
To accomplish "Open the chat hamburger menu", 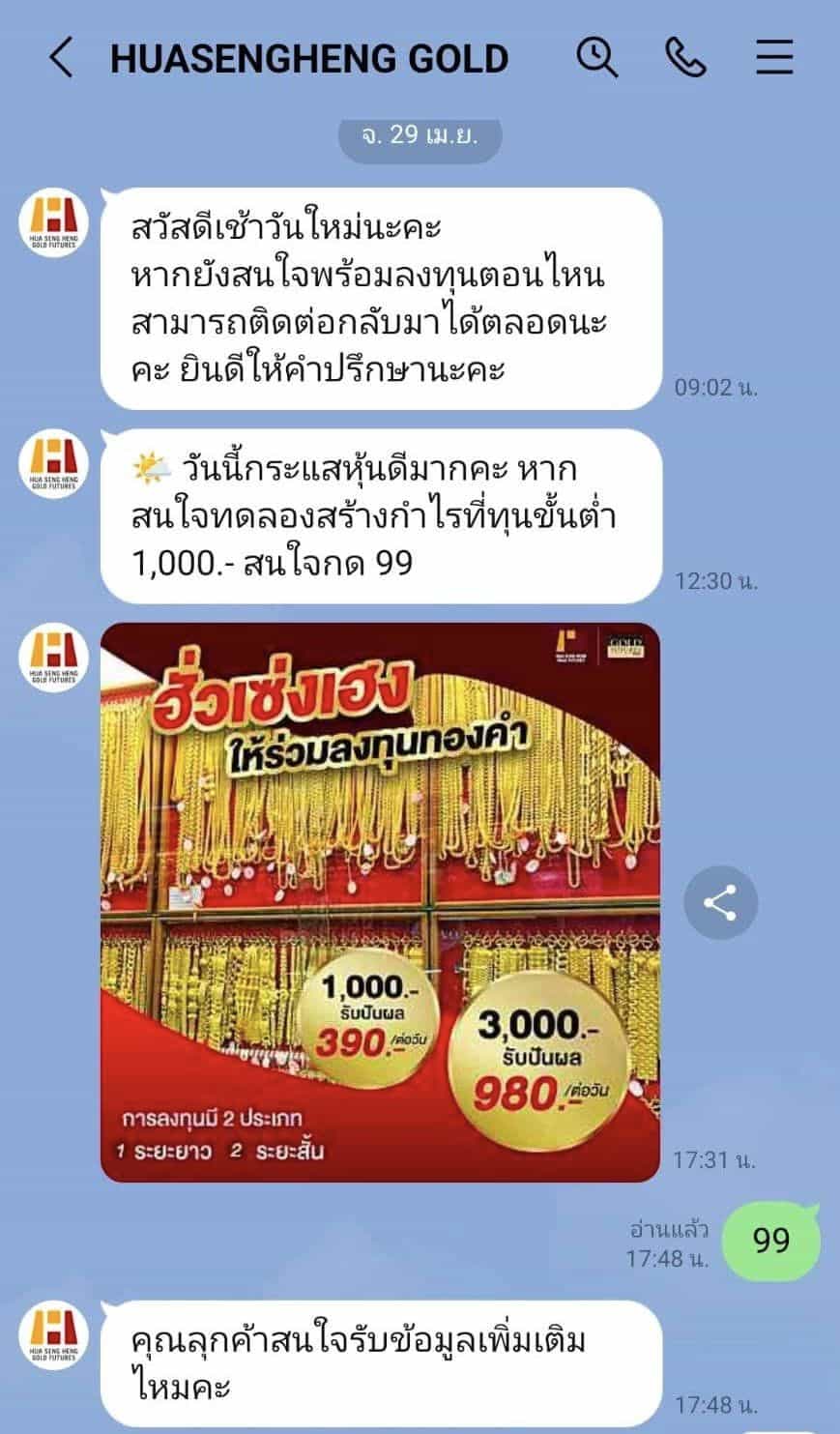I will click(x=774, y=58).
